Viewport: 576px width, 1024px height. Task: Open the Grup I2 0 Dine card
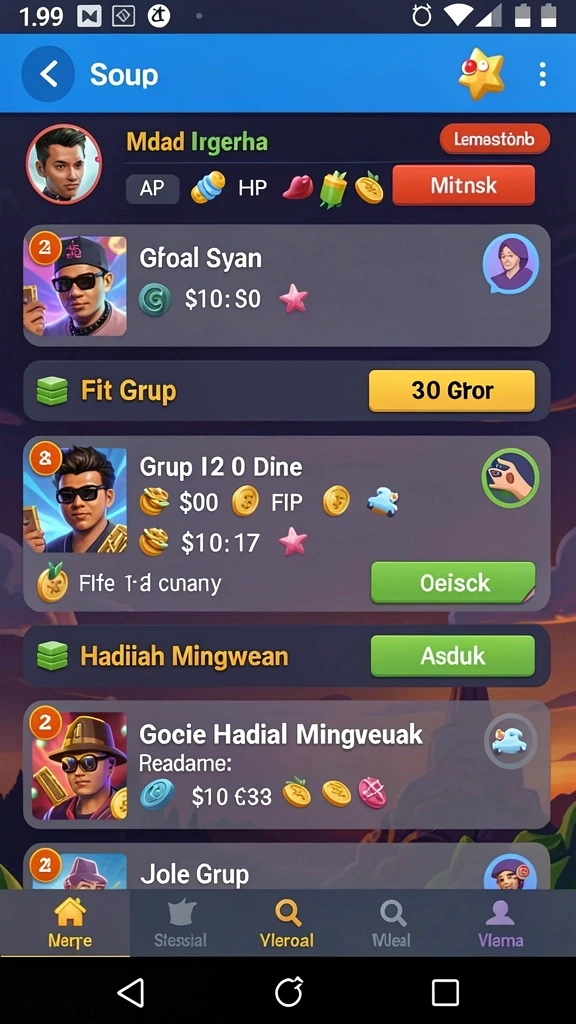[x=287, y=524]
